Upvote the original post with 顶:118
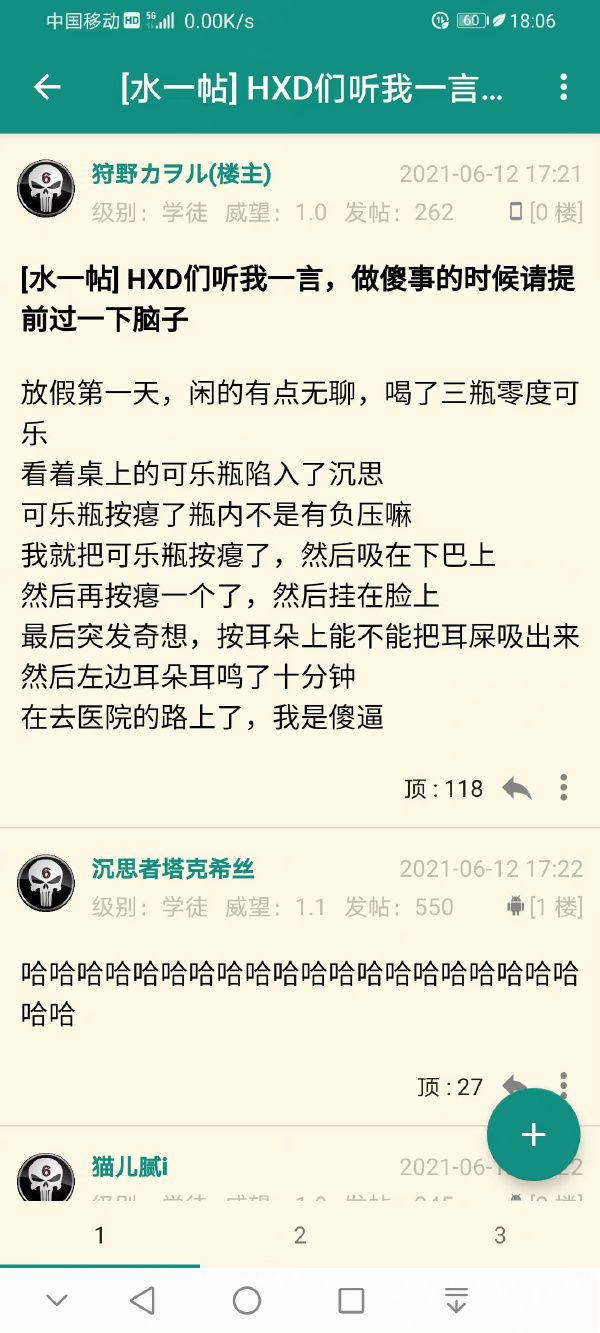The height and width of the screenshot is (1333, 600). pyautogui.click(x=443, y=789)
